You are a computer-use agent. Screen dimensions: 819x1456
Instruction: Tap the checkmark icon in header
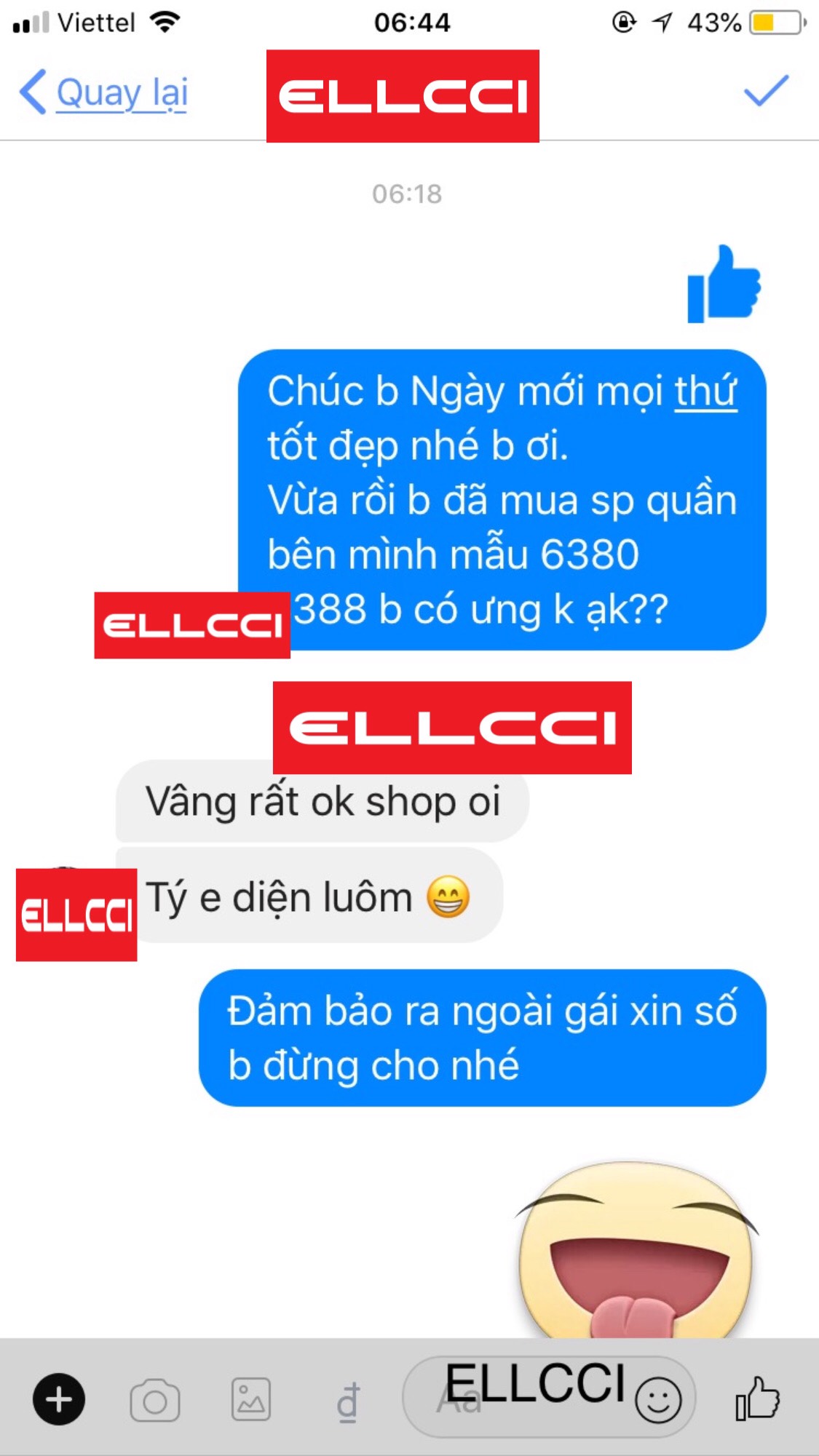tap(766, 92)
